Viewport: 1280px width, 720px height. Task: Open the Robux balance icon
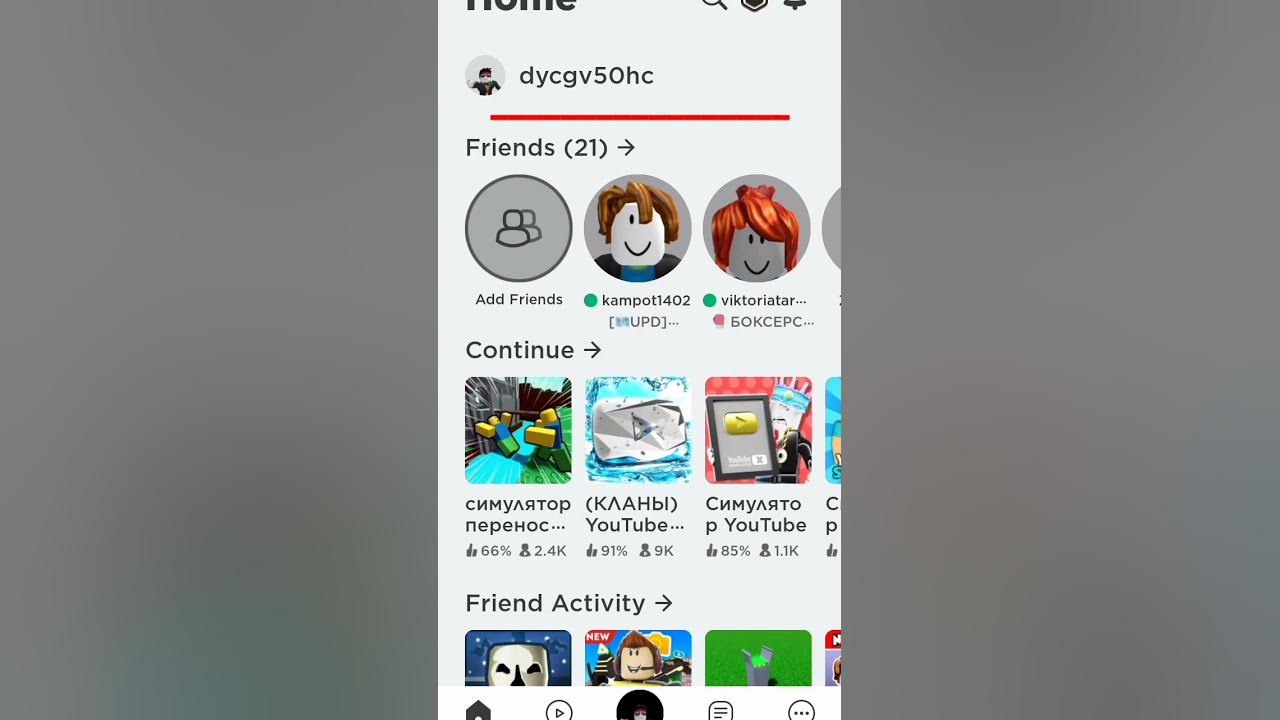(x=754, y=3)
